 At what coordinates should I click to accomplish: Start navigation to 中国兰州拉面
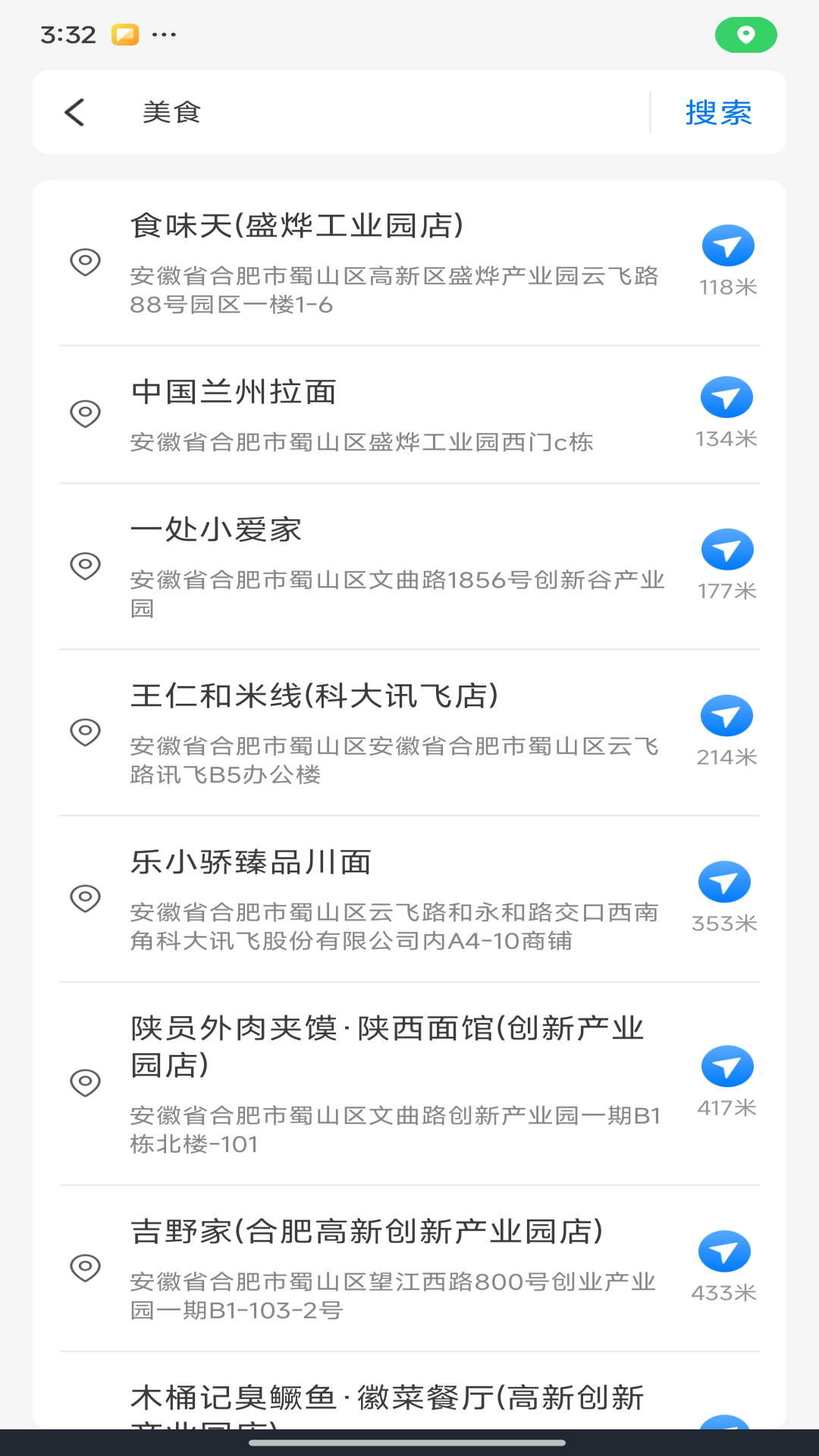[726, 397]
